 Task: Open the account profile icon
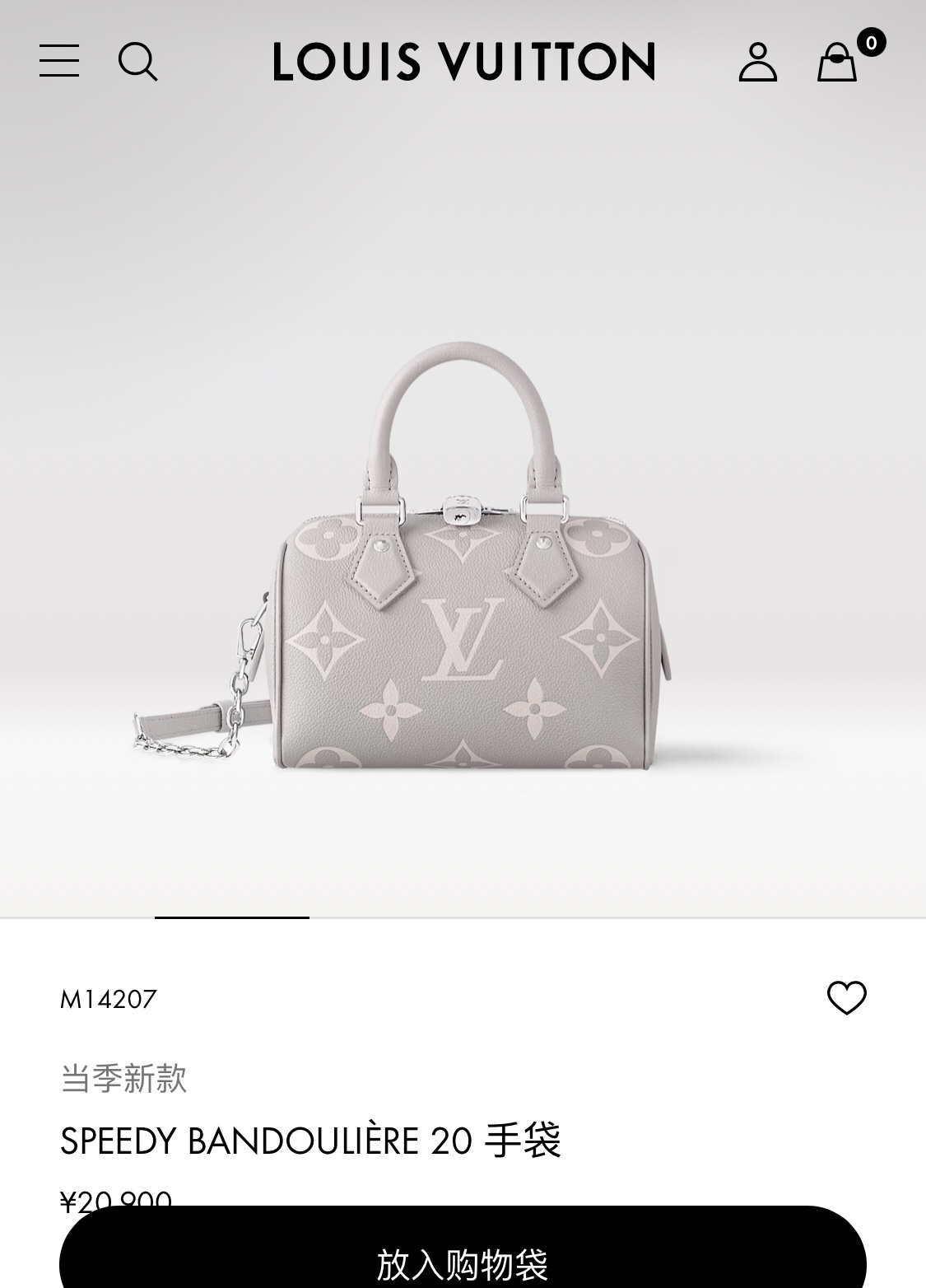tap(757, 62)
